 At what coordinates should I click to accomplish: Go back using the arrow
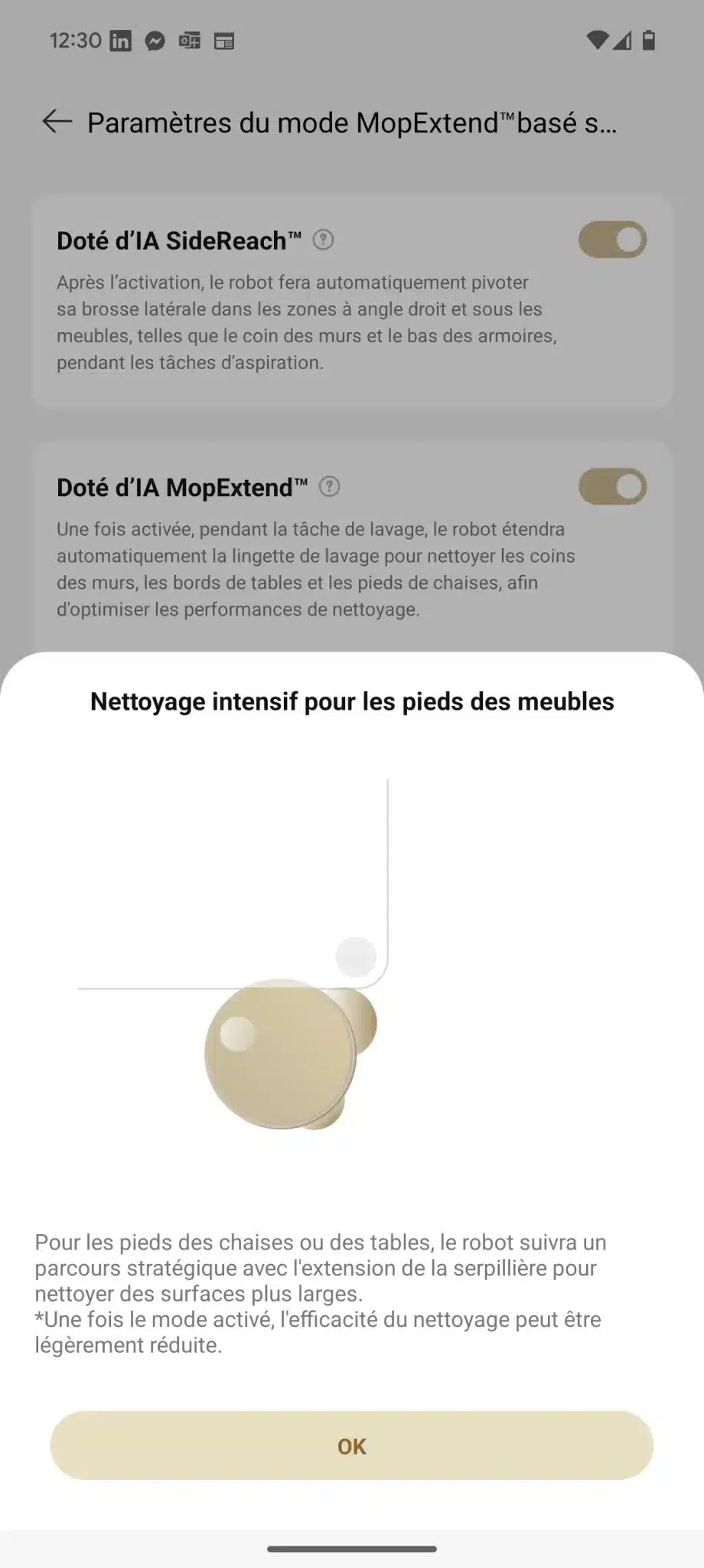[57, 122]
